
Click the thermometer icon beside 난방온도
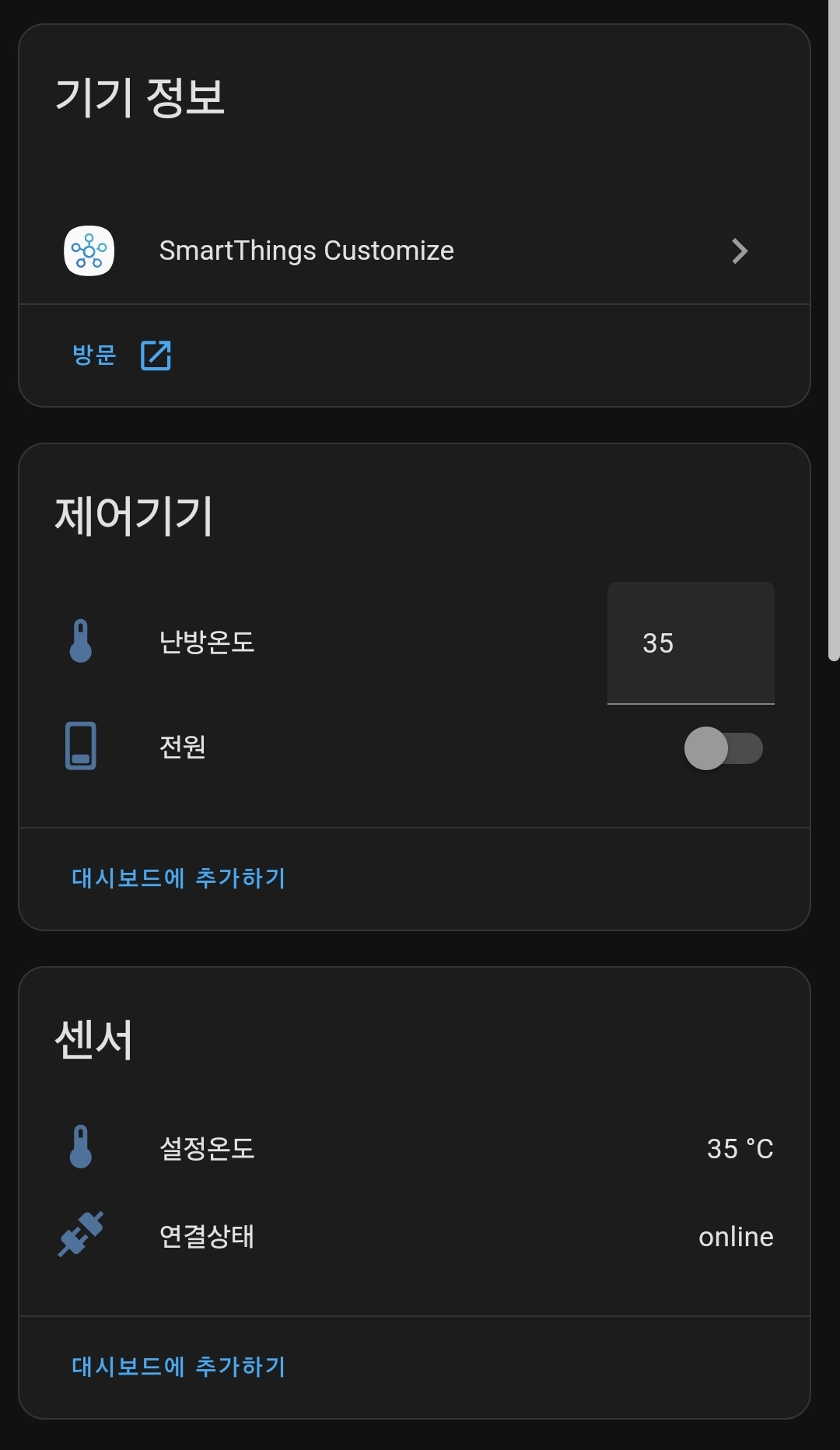pos(81,643)
